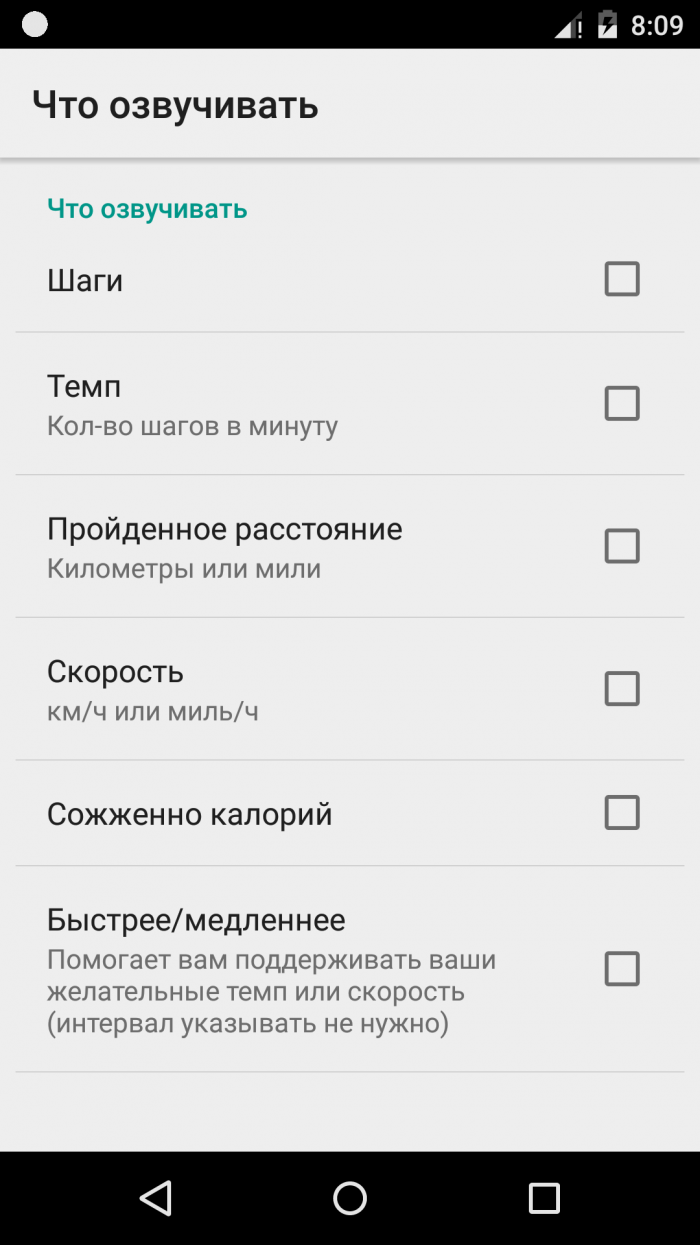Enable the Шаги checkbox
The height and width of the screenshot is (1245, 700).
621,279
